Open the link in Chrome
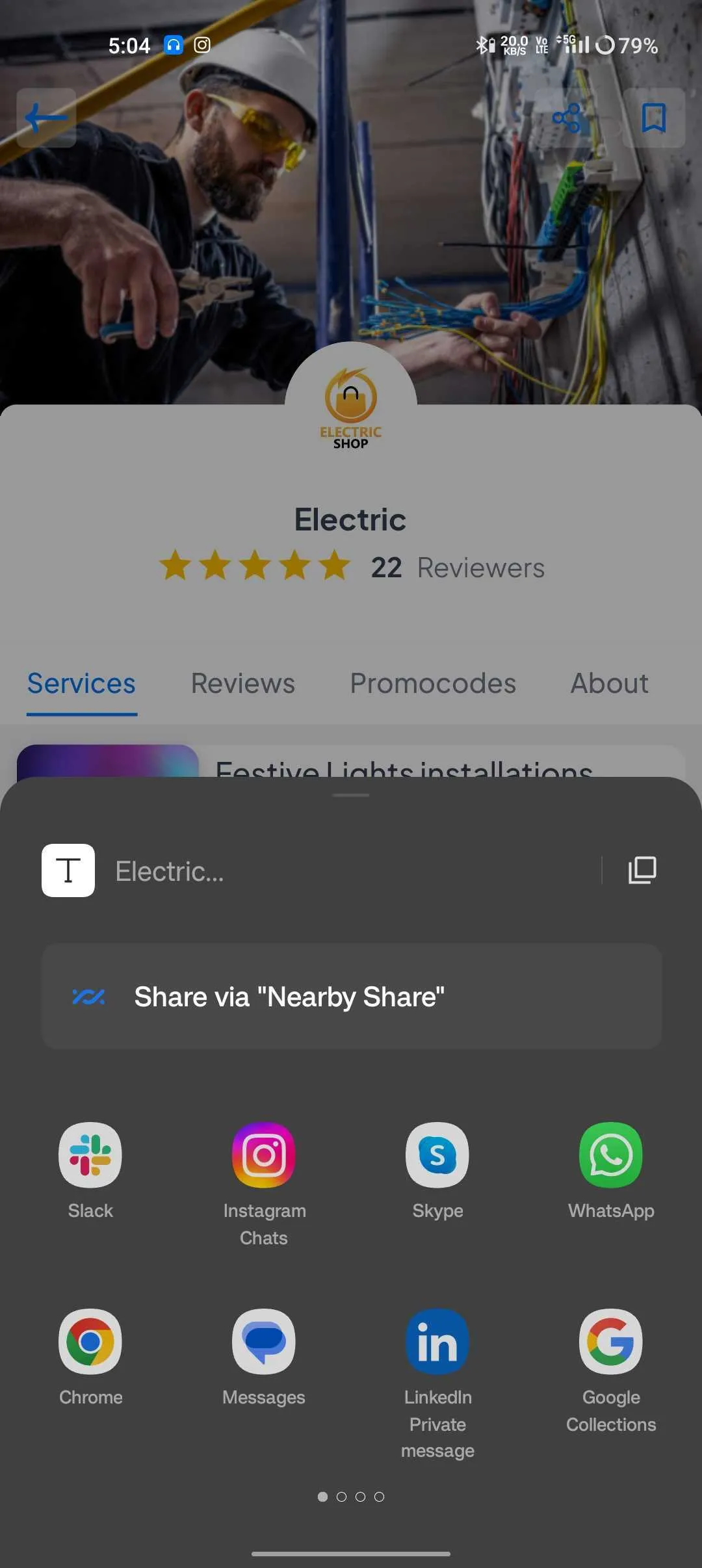This screenshot has width=702, height=1568. click(x=90, y=1340)
